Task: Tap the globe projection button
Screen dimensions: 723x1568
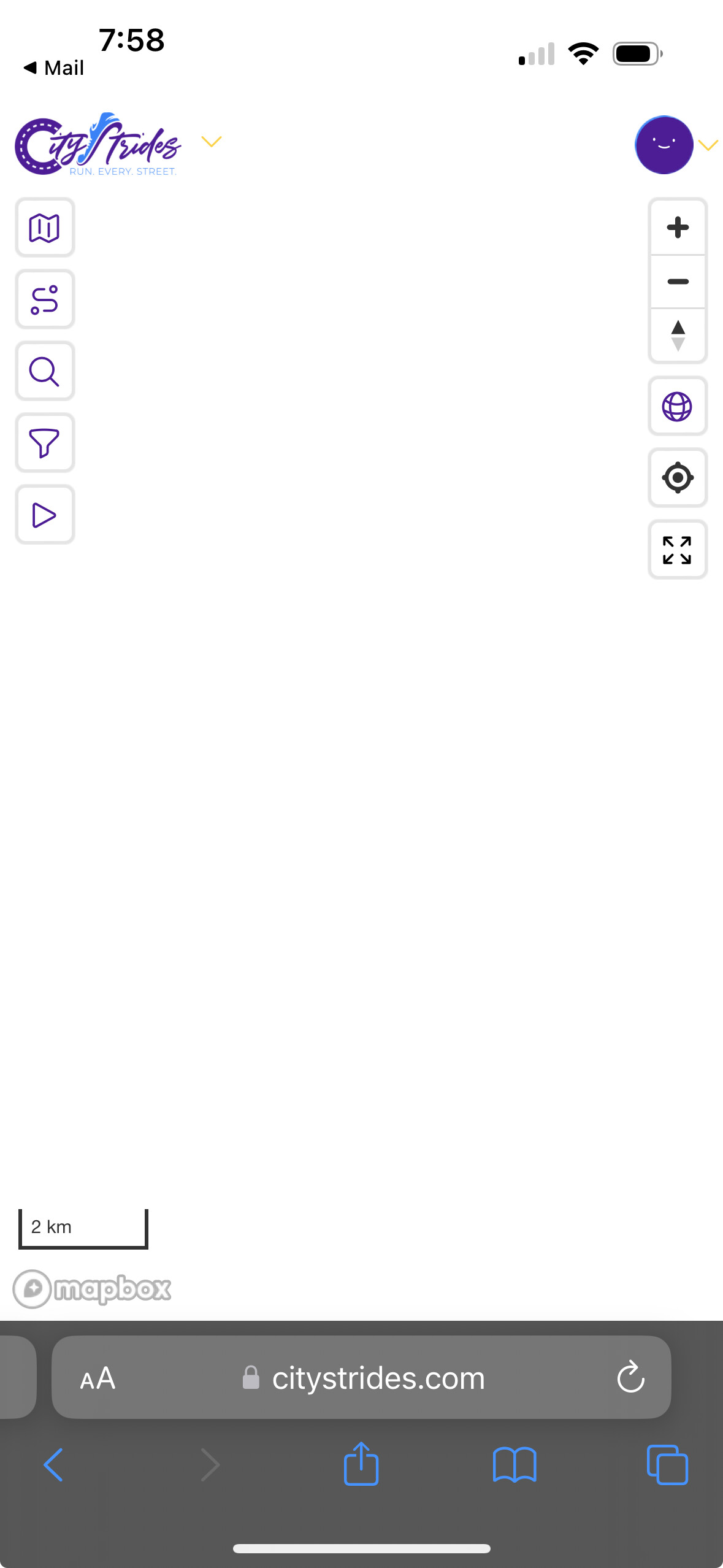Action: pyautogui.click(x=678, y=406)
